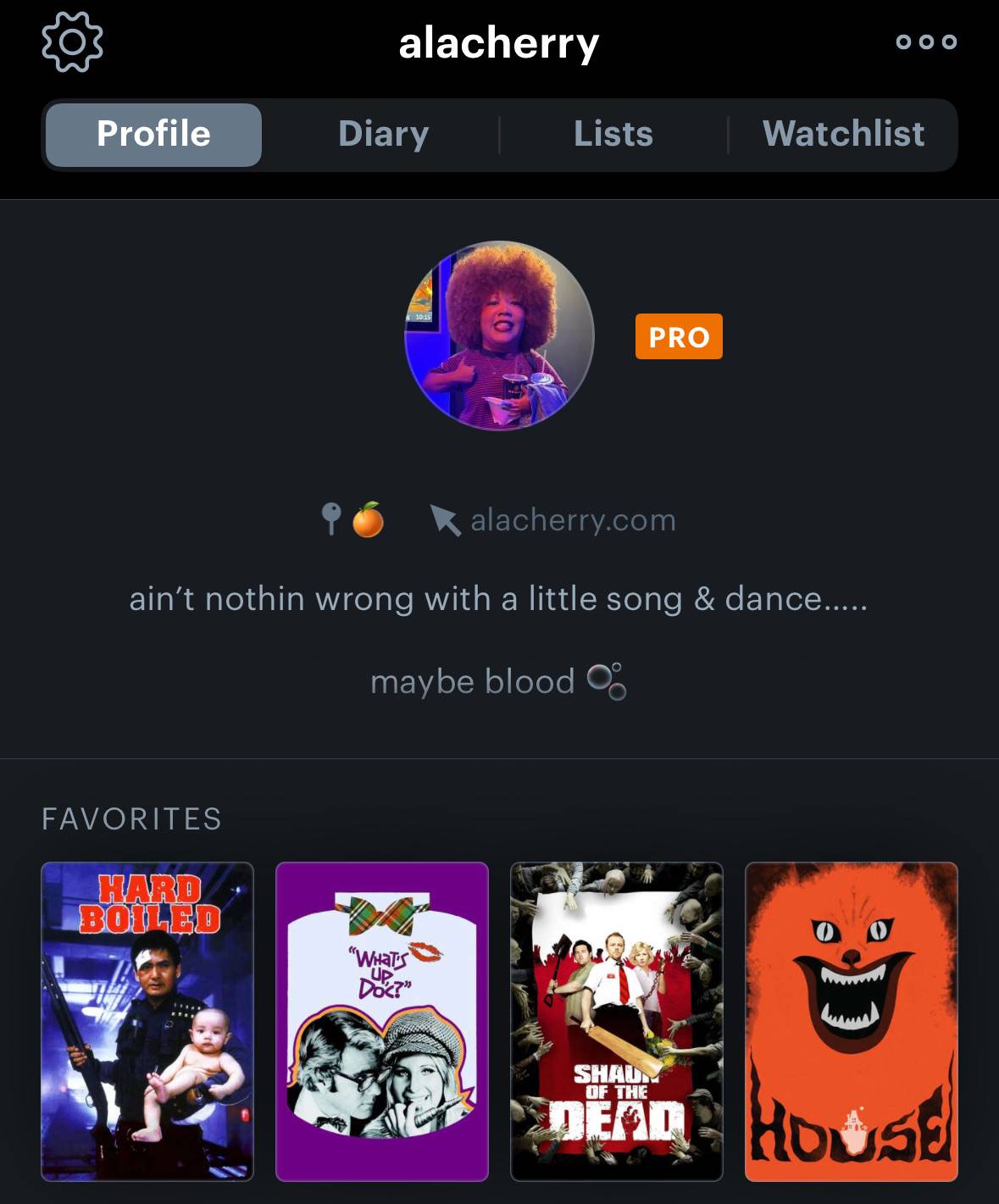This screenshot has height=1204, width=999.
Task: Switch to the Lists tab
Action: 613,134
